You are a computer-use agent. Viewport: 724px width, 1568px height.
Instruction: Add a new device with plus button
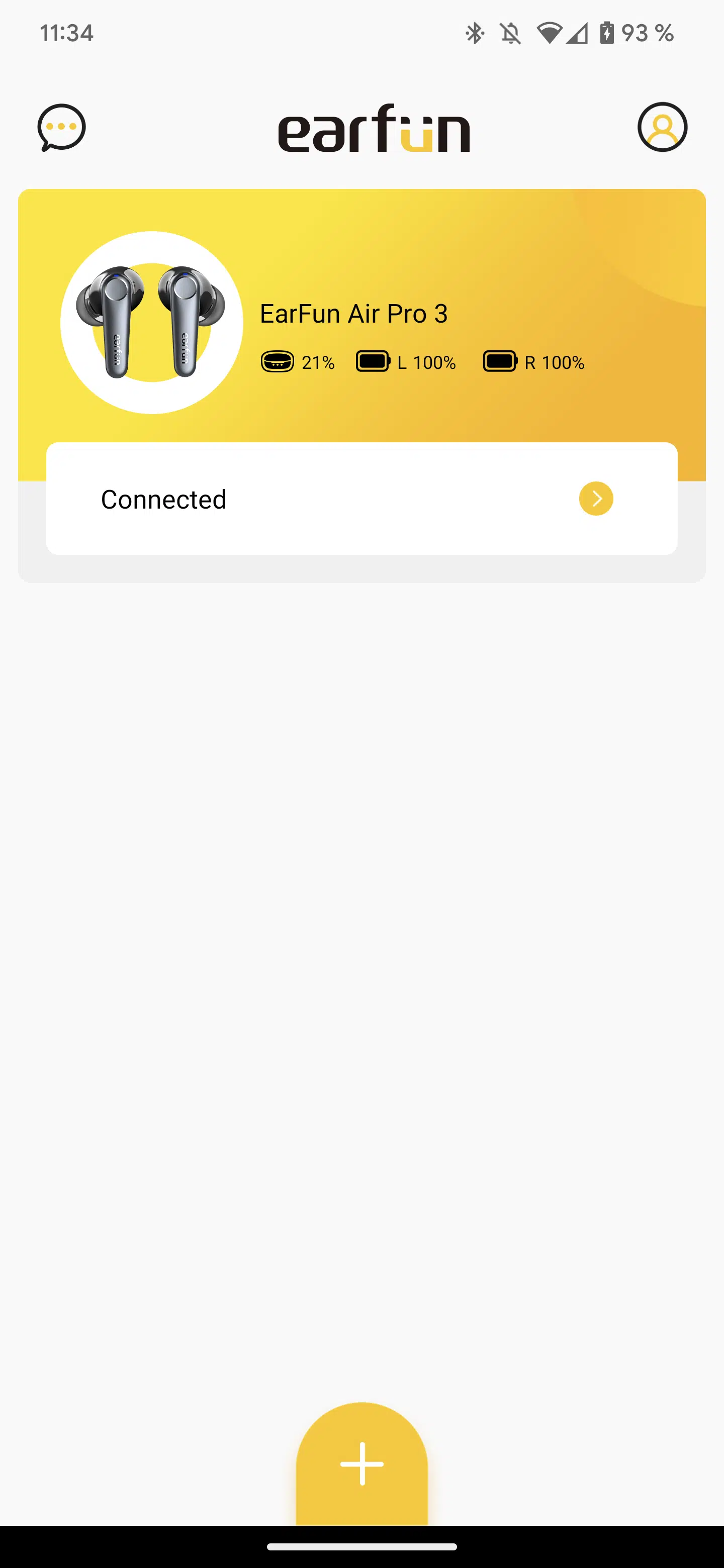click(x=361, y=1463)
